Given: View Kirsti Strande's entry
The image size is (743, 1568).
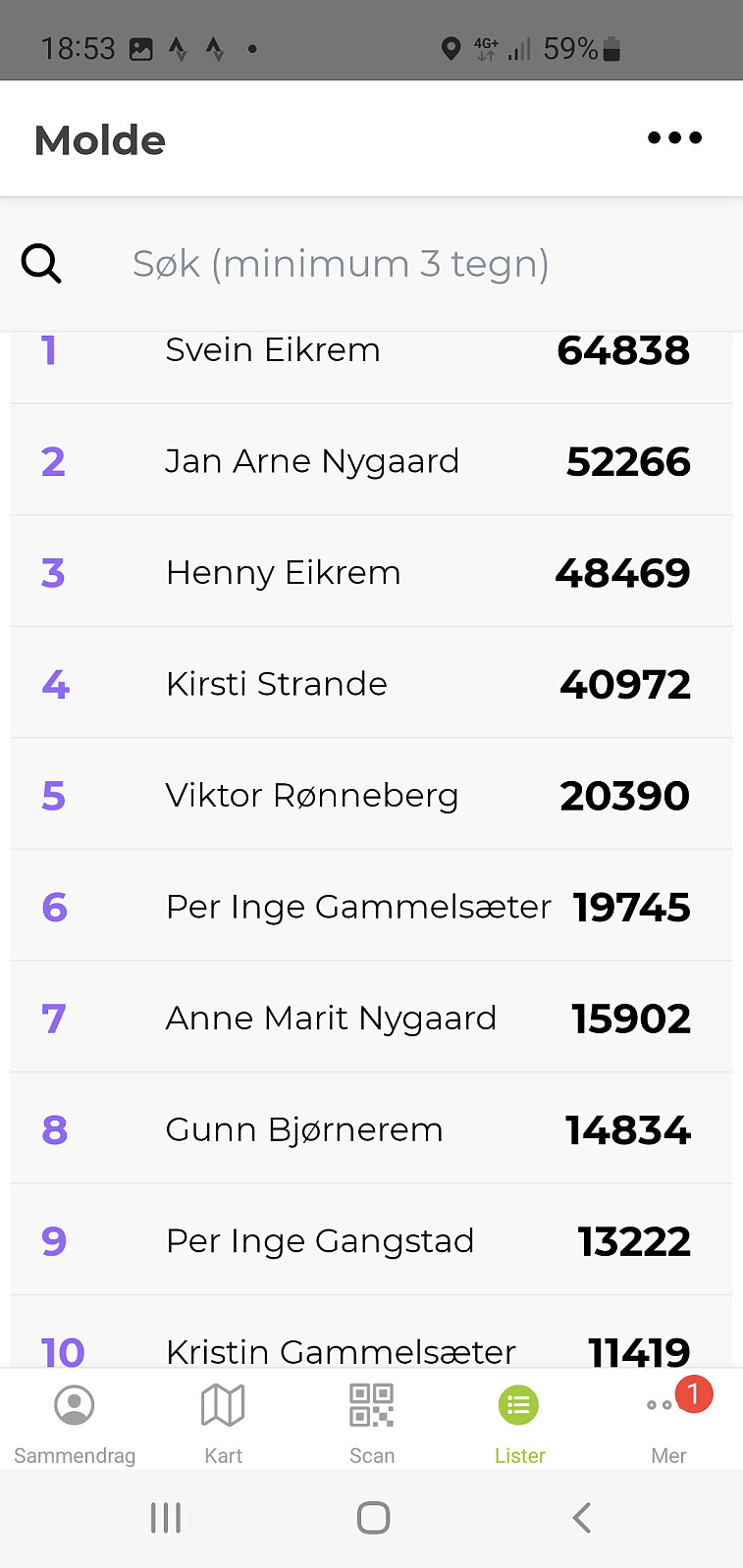Looking at the screenshot, I should (x=371, y=683).
